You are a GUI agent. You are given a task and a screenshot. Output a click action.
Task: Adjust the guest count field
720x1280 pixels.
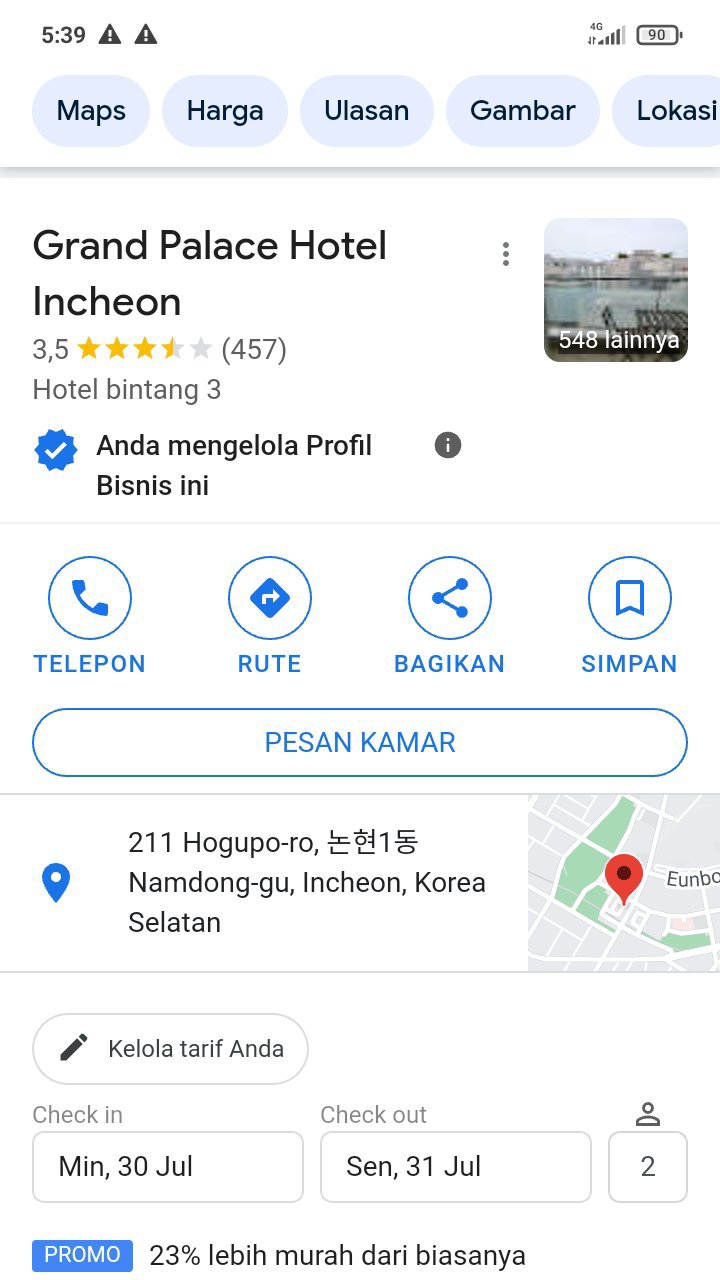point(648,1167)
